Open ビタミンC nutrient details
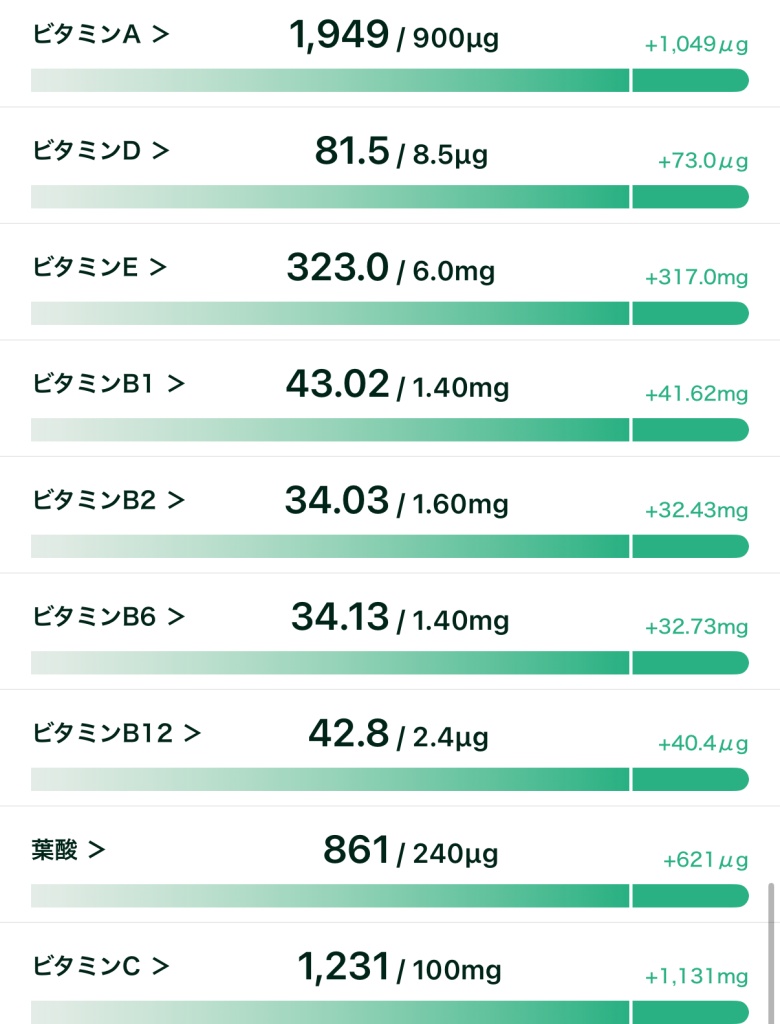Image resolution: width=780 pixels, height=1024 pixels. coord(101,967)
